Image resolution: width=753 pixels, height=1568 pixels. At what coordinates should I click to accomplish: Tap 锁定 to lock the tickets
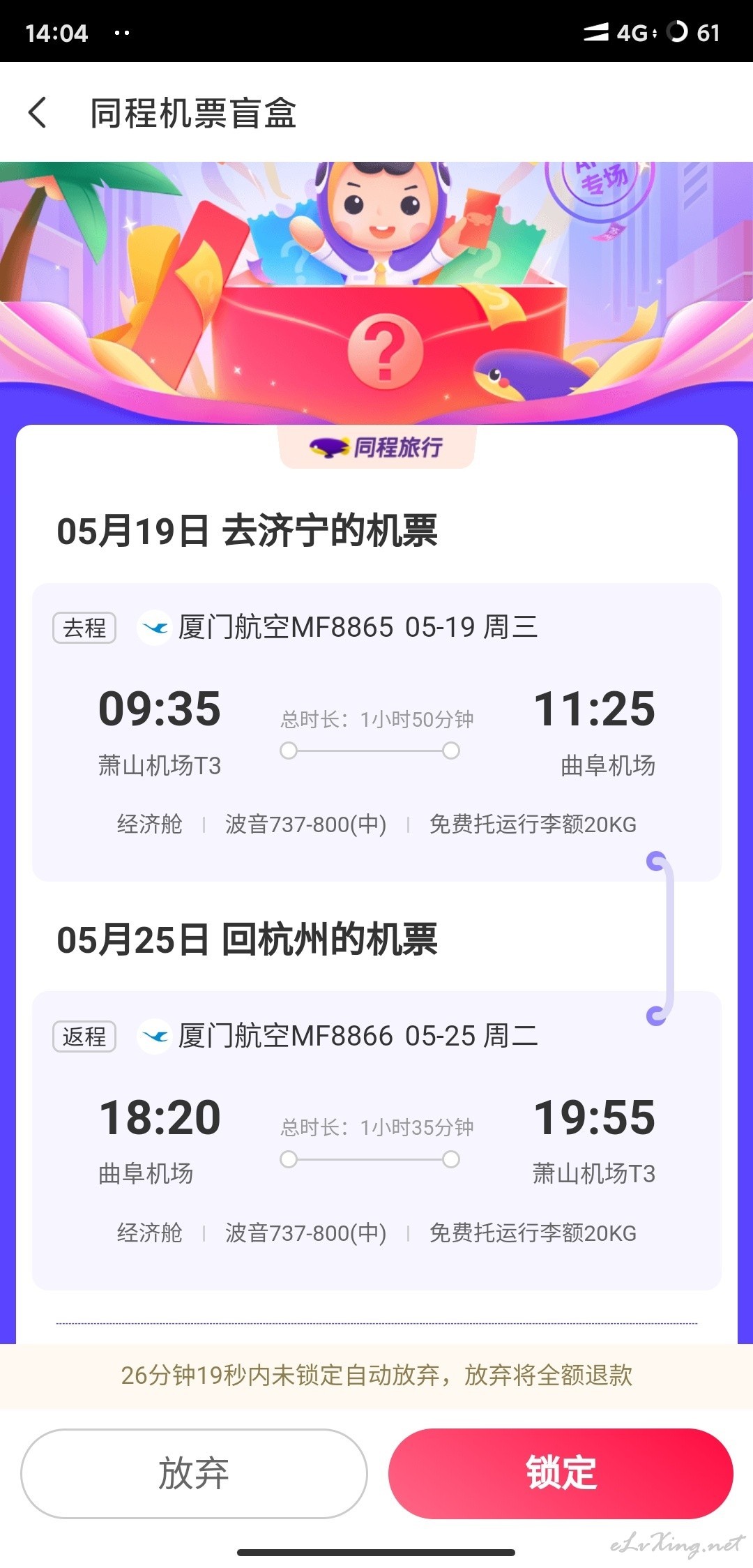[x=561, y=1472]
